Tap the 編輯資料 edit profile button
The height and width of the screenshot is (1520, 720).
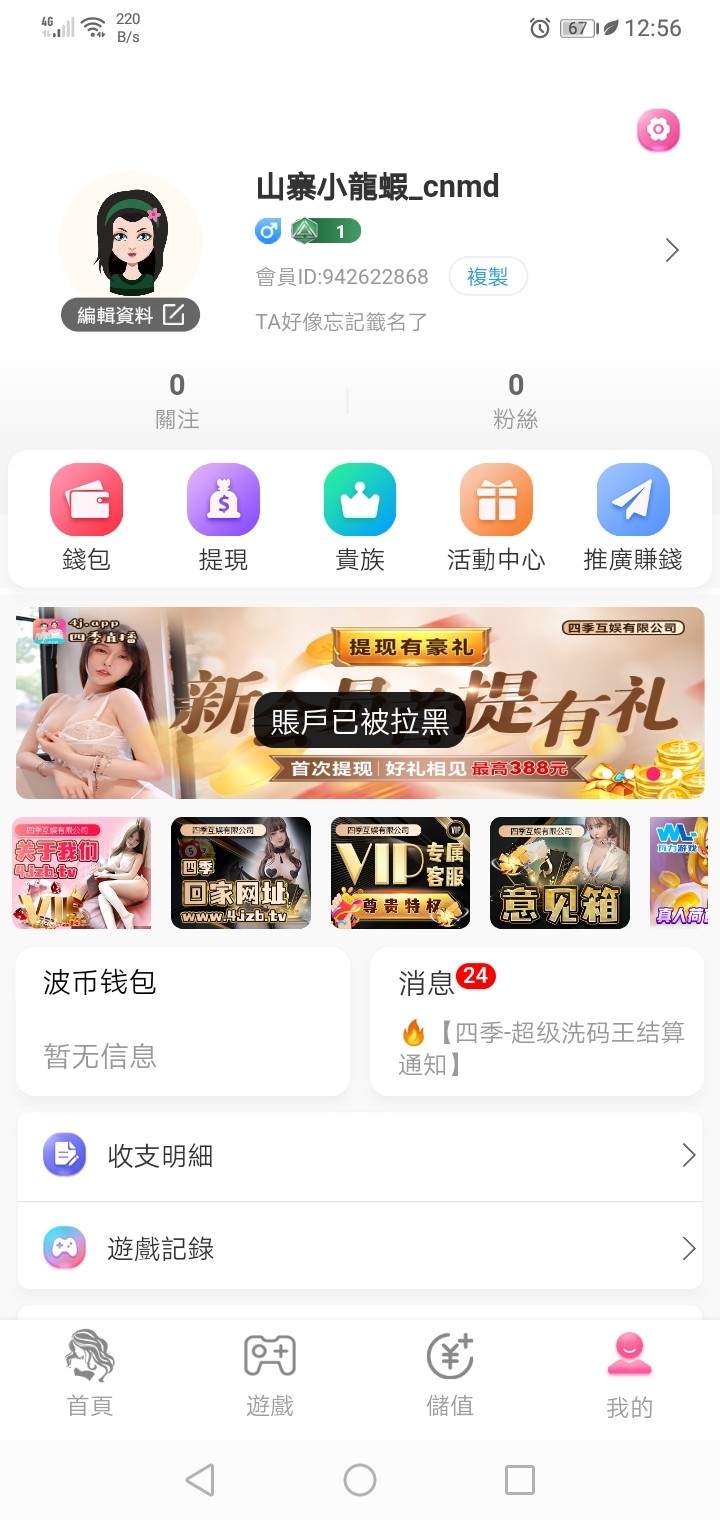pyautogui.click(x=131, y=315)
